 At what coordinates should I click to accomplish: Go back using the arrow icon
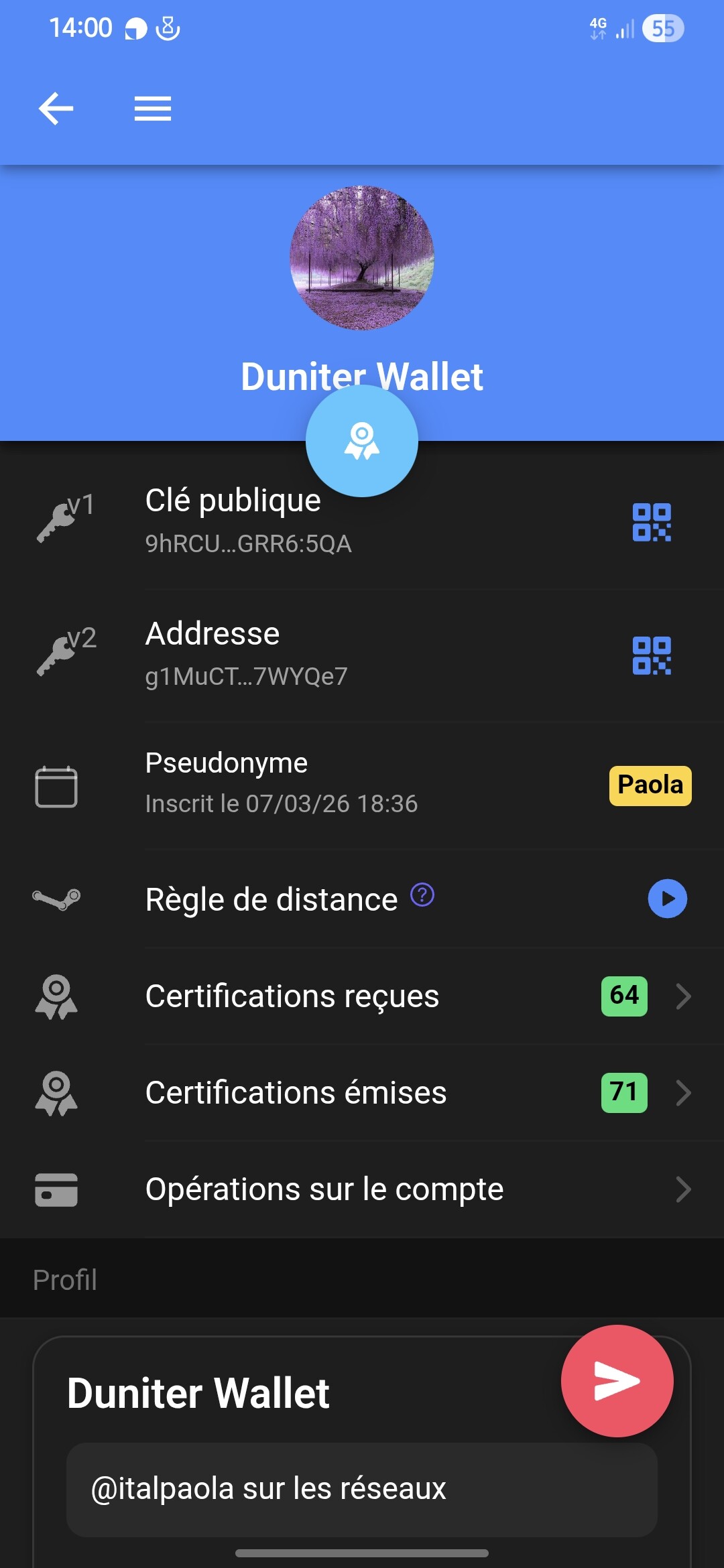(x=56, y=109)
